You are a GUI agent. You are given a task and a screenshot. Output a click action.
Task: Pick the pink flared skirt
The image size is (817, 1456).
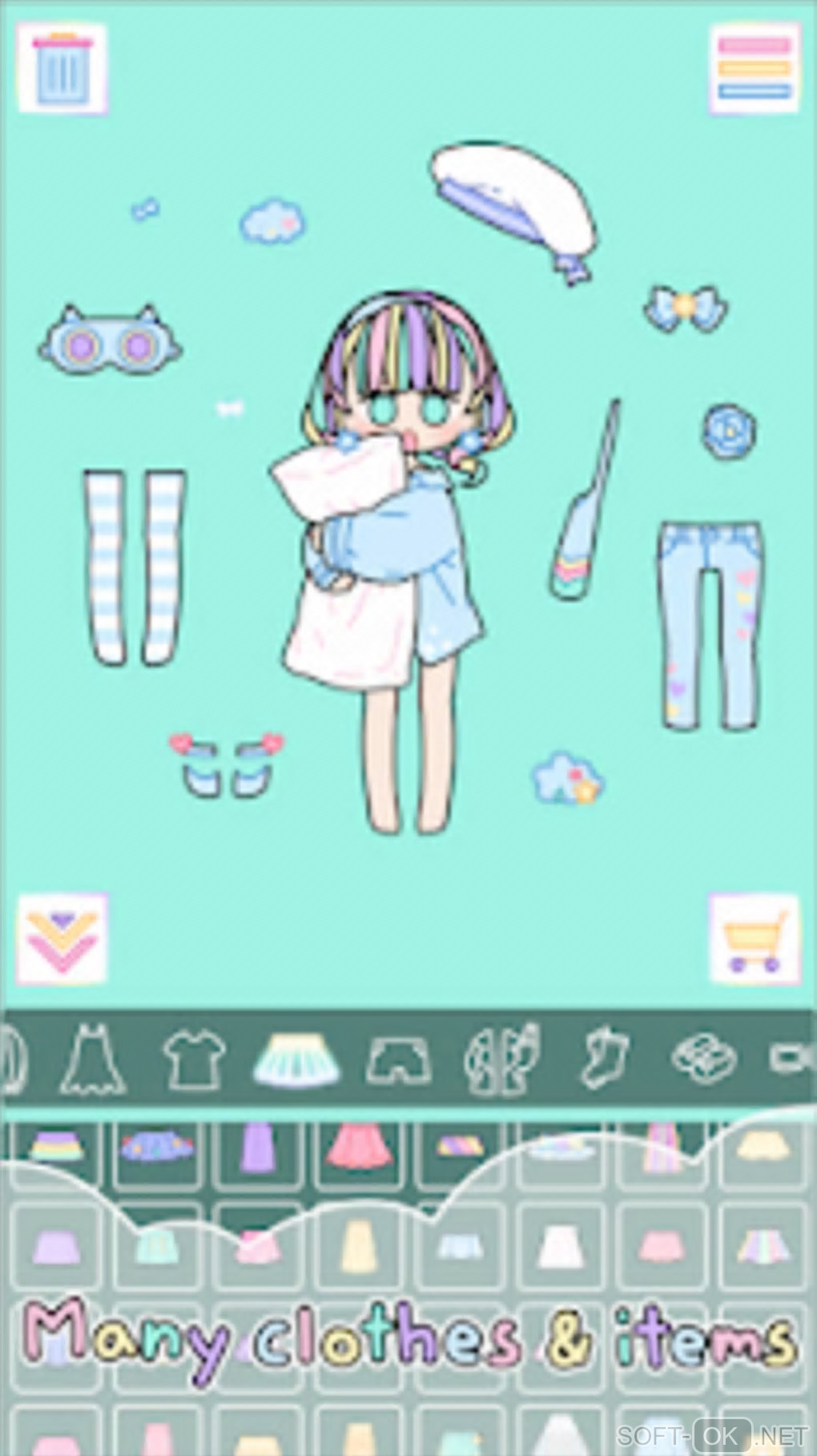(360, 1146)
